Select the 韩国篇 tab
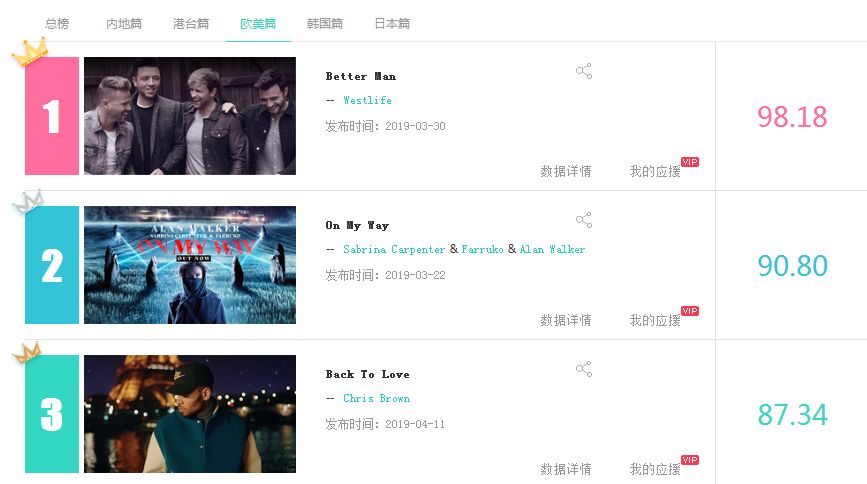Screen dimensions: 867x484 pos(325,23)
